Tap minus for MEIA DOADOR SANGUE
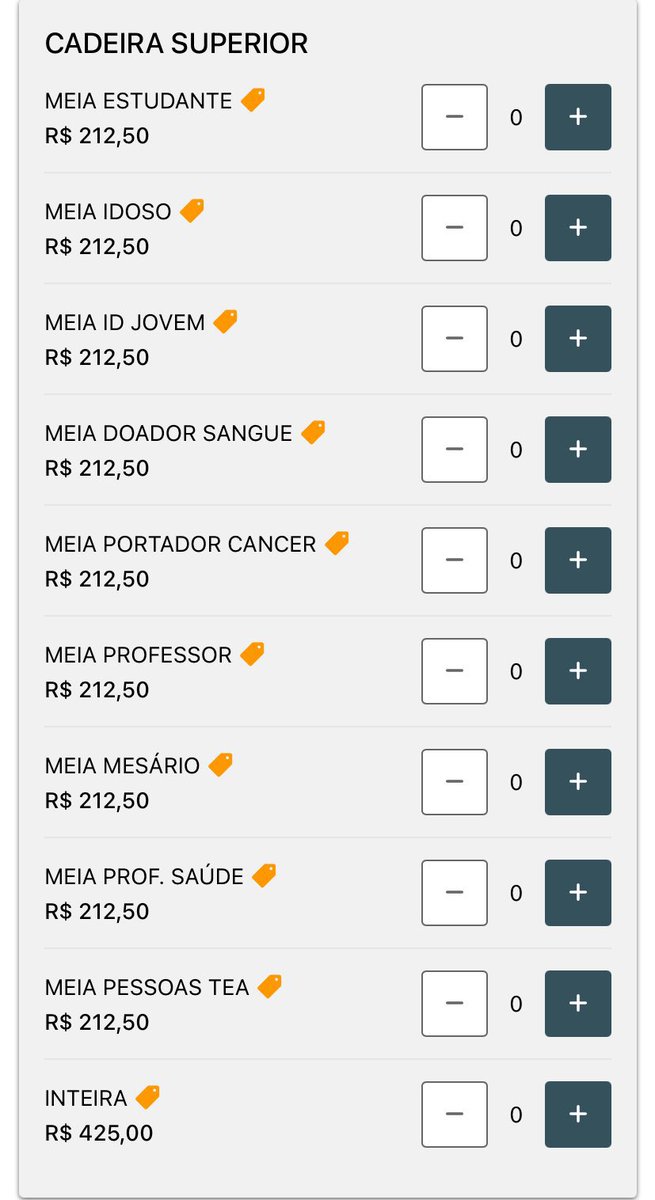This screenshot has height=1200, width=655. (x=454, y=450)
